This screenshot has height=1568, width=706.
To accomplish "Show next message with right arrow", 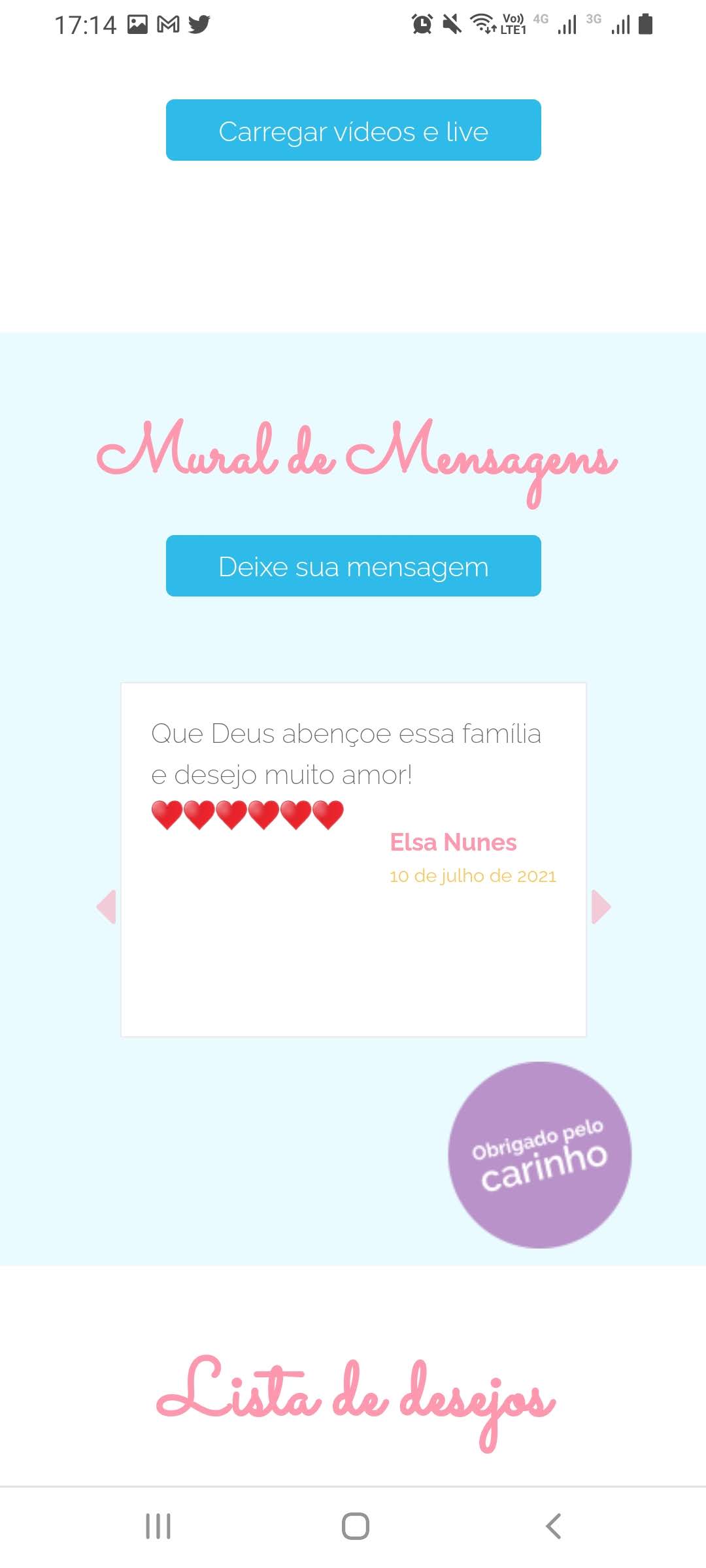I will (600, 906).
